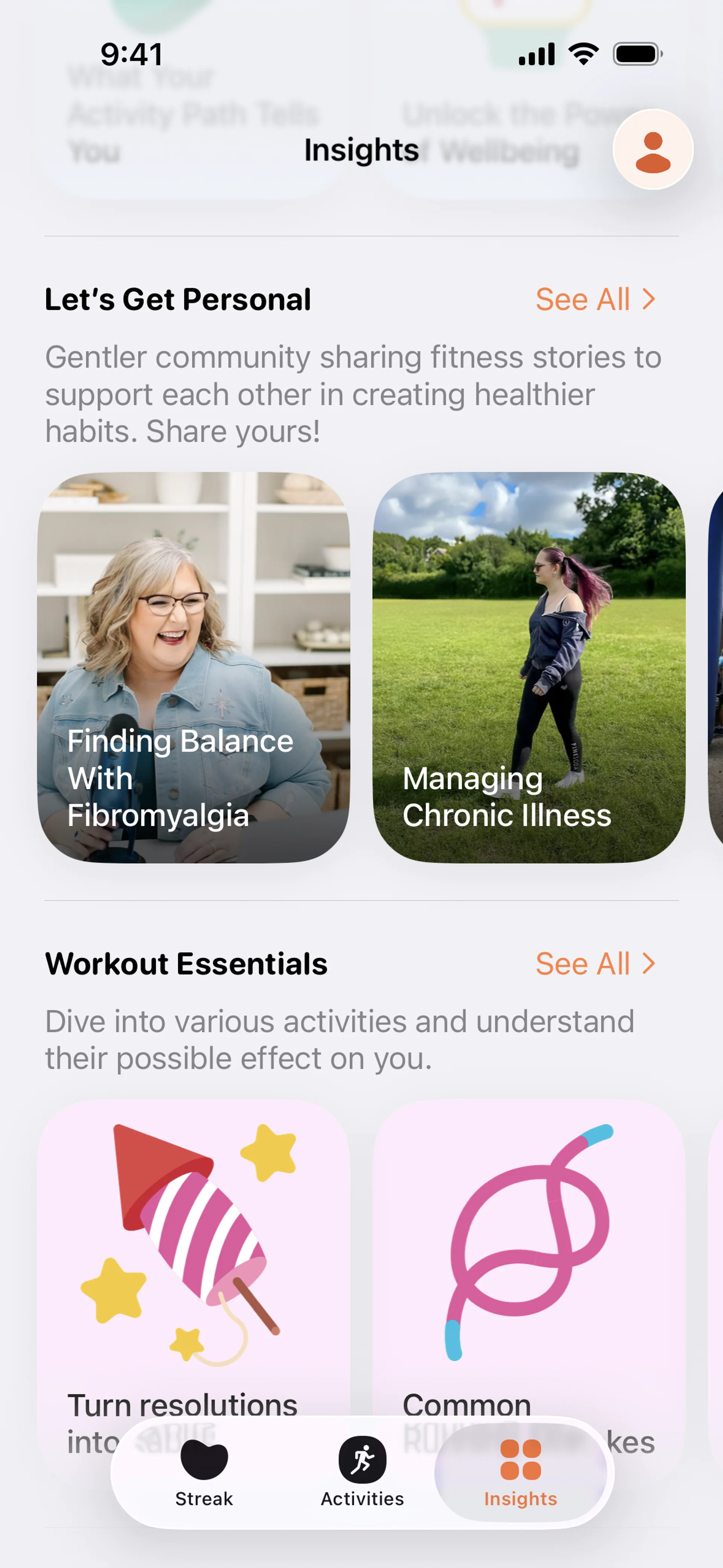Open the Turn resolutions article card
The height and width of the screenshot is (1568, 723).
tap(194, 1254)
